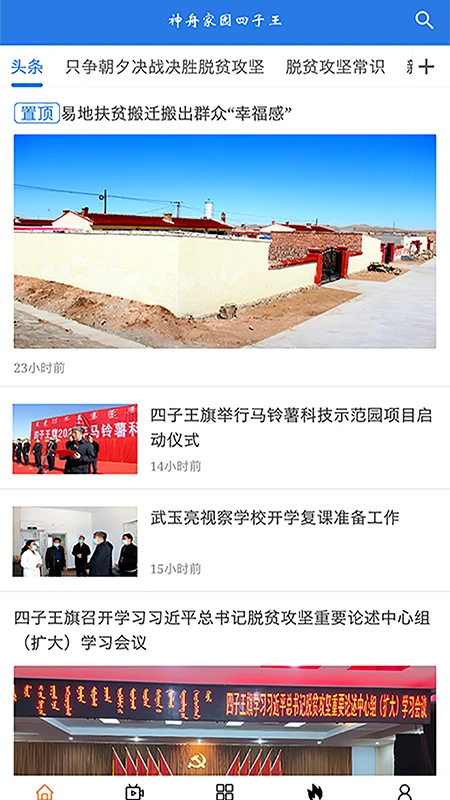
Task: Switch to the 头条 tab
Action: (27, 67)
